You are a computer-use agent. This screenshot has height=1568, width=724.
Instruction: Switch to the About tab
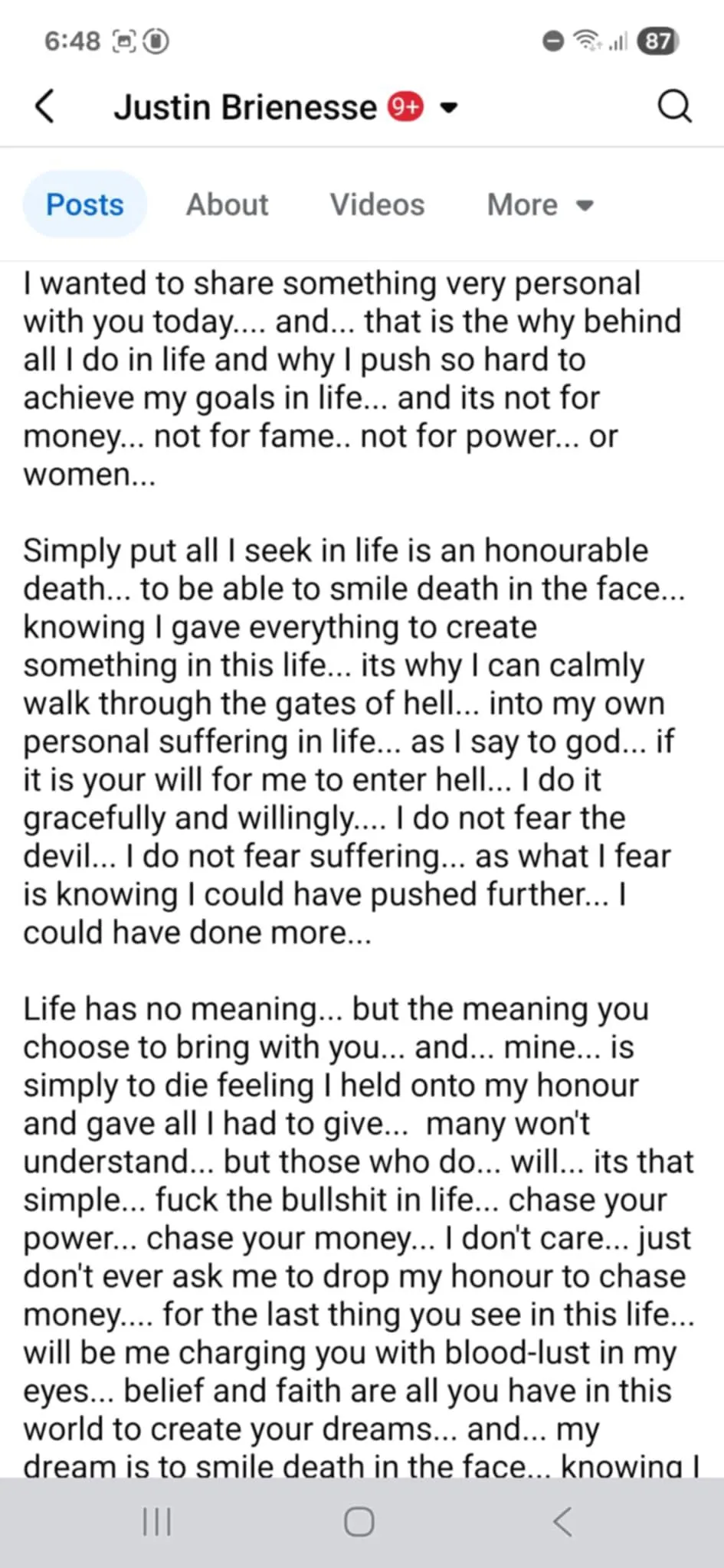coord(228,204)
